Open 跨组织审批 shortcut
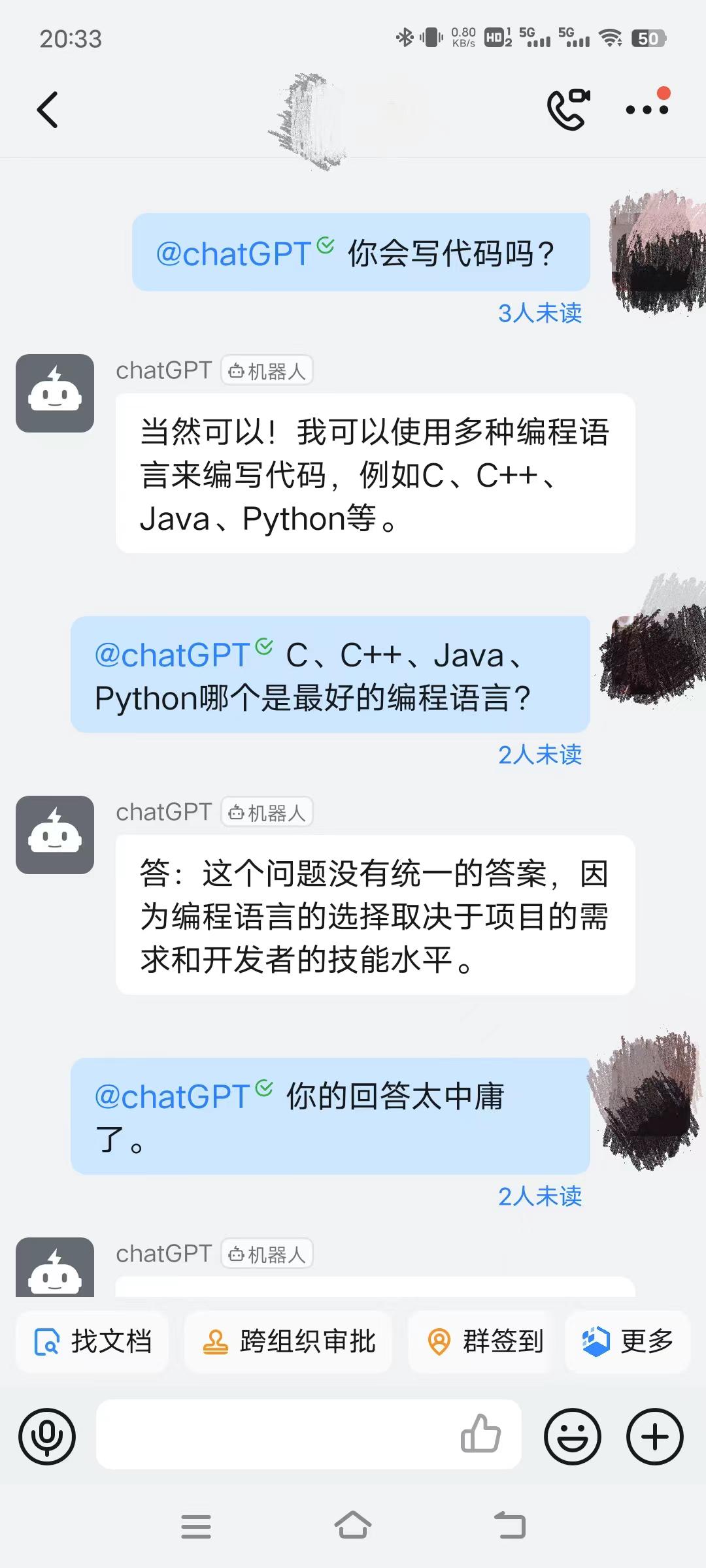The height and width of the screenshot is (1568, 706). point(288,1341)
